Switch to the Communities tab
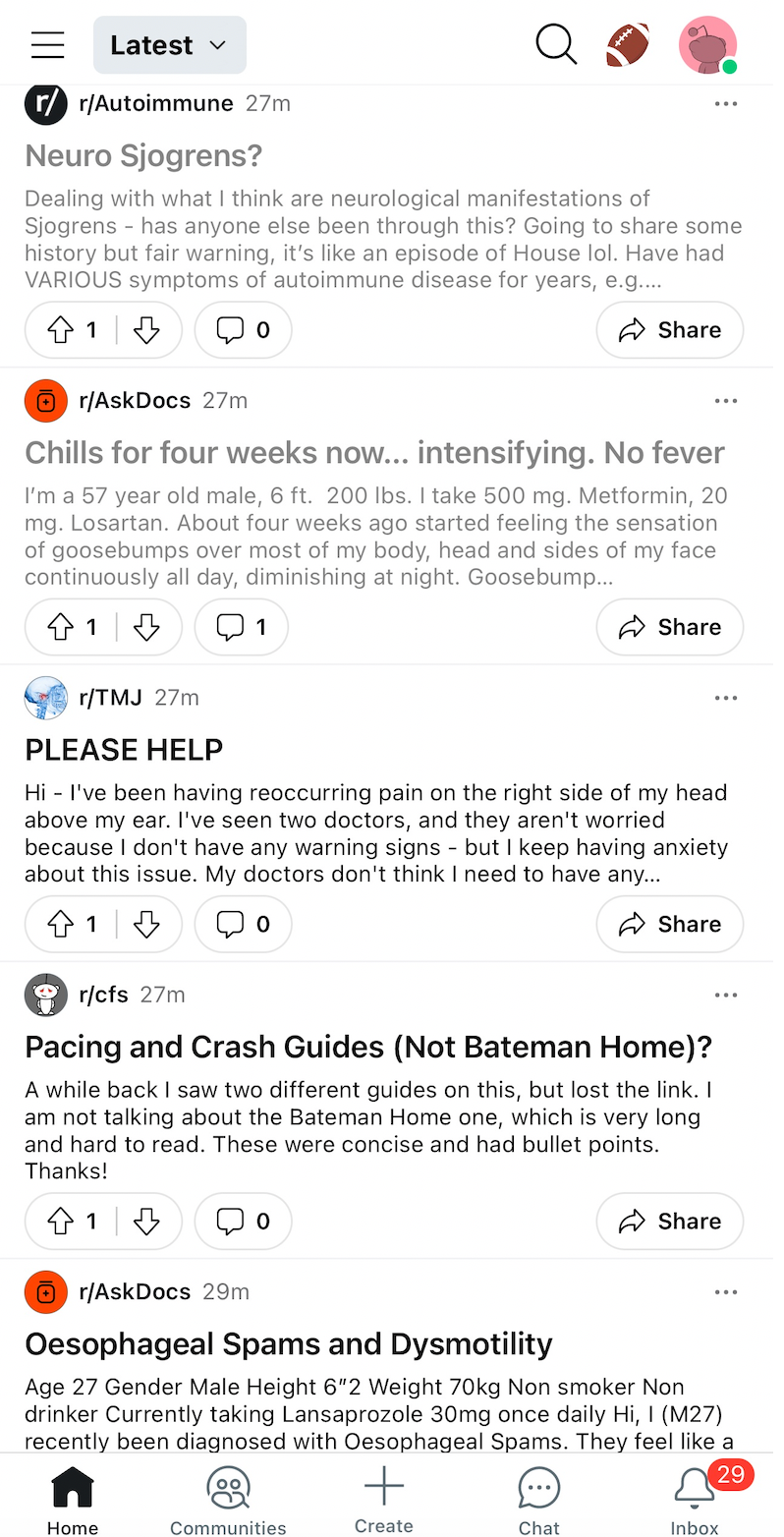Image resolution: width=784 pixels, height=1537 pixels. [228, 1500]
